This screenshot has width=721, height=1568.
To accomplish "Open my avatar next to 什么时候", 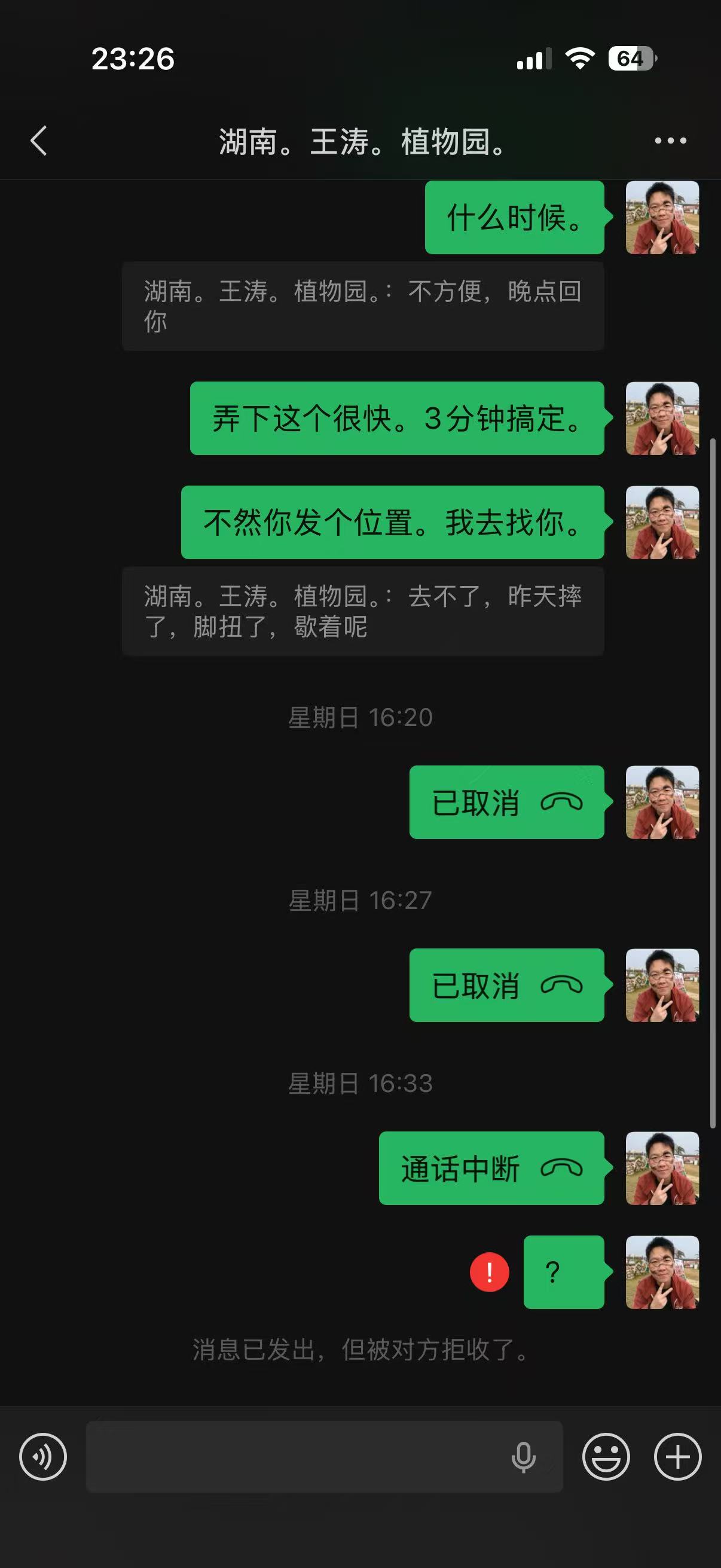I will [x=662, y=217].
